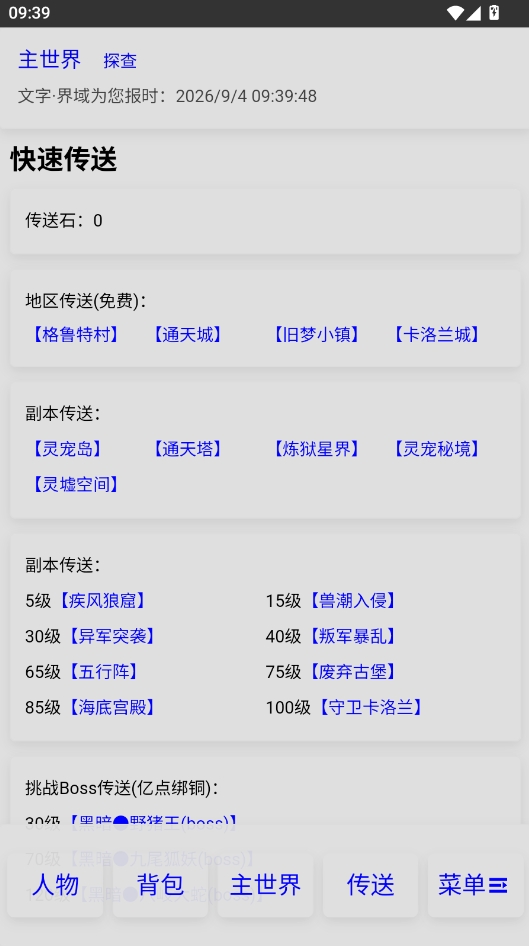Screen dimensions: 529x946
Task: Open the 人物 character tab
Action: click(x=55, y=884)
